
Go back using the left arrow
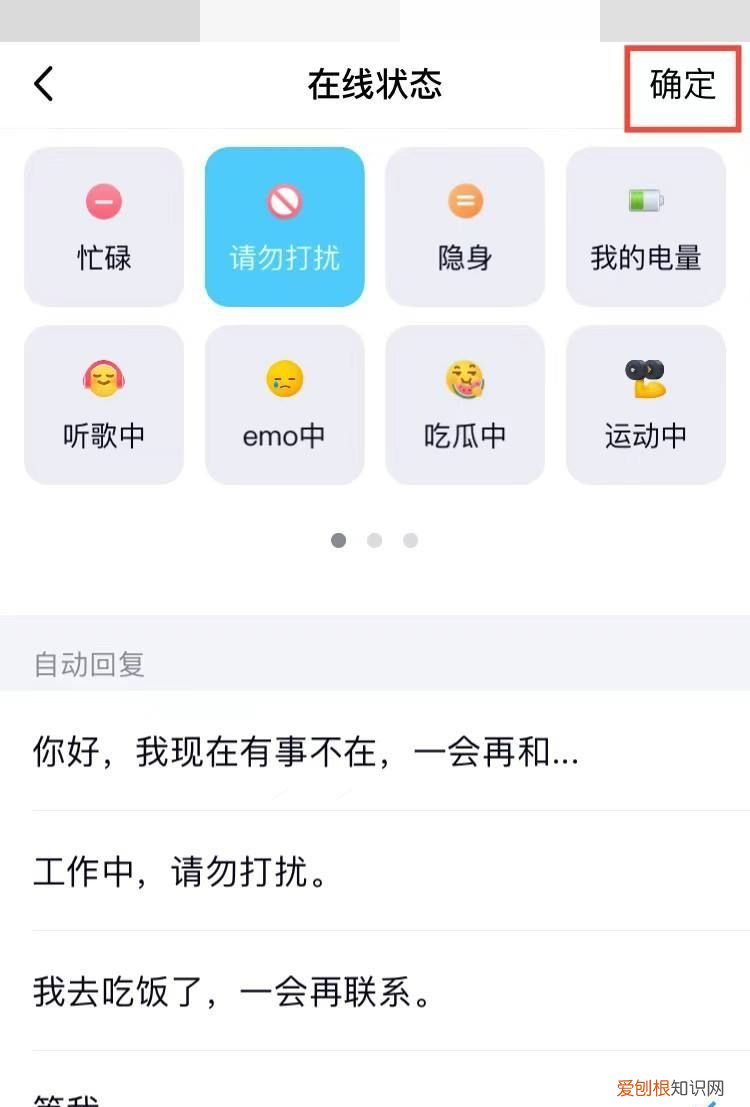(x=43, y=85)
